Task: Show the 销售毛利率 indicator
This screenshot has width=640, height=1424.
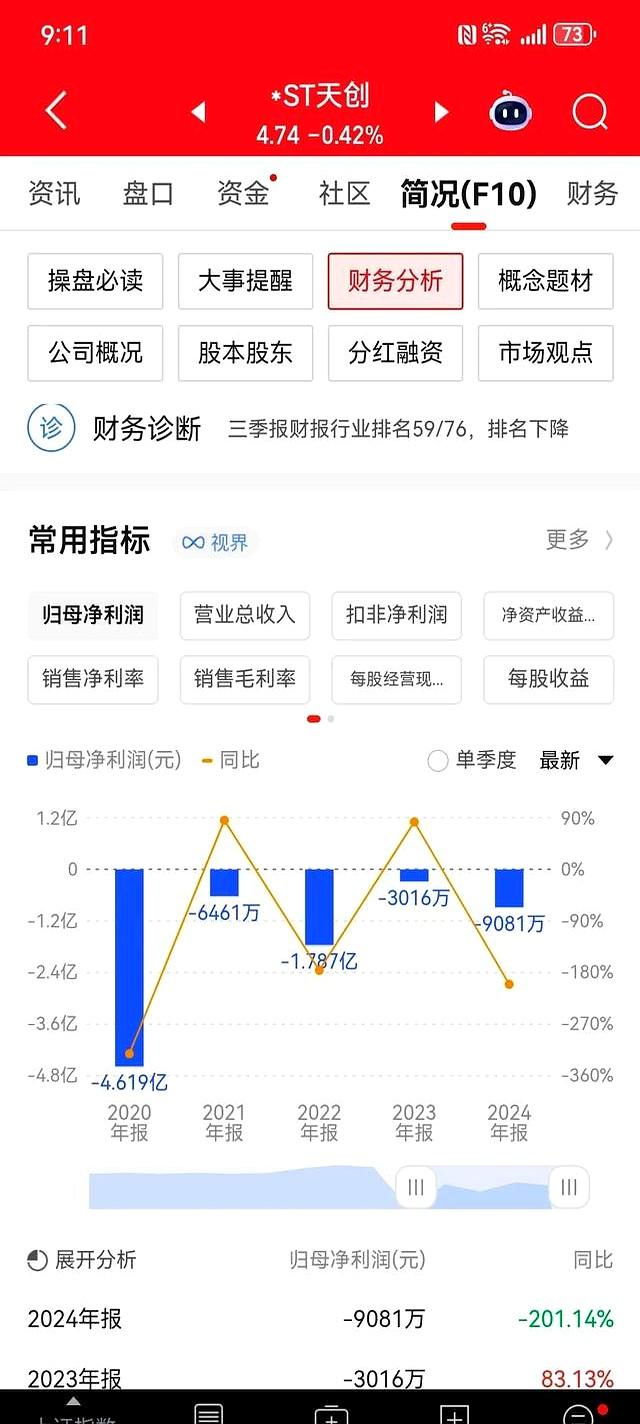Action: coord(245,679)
